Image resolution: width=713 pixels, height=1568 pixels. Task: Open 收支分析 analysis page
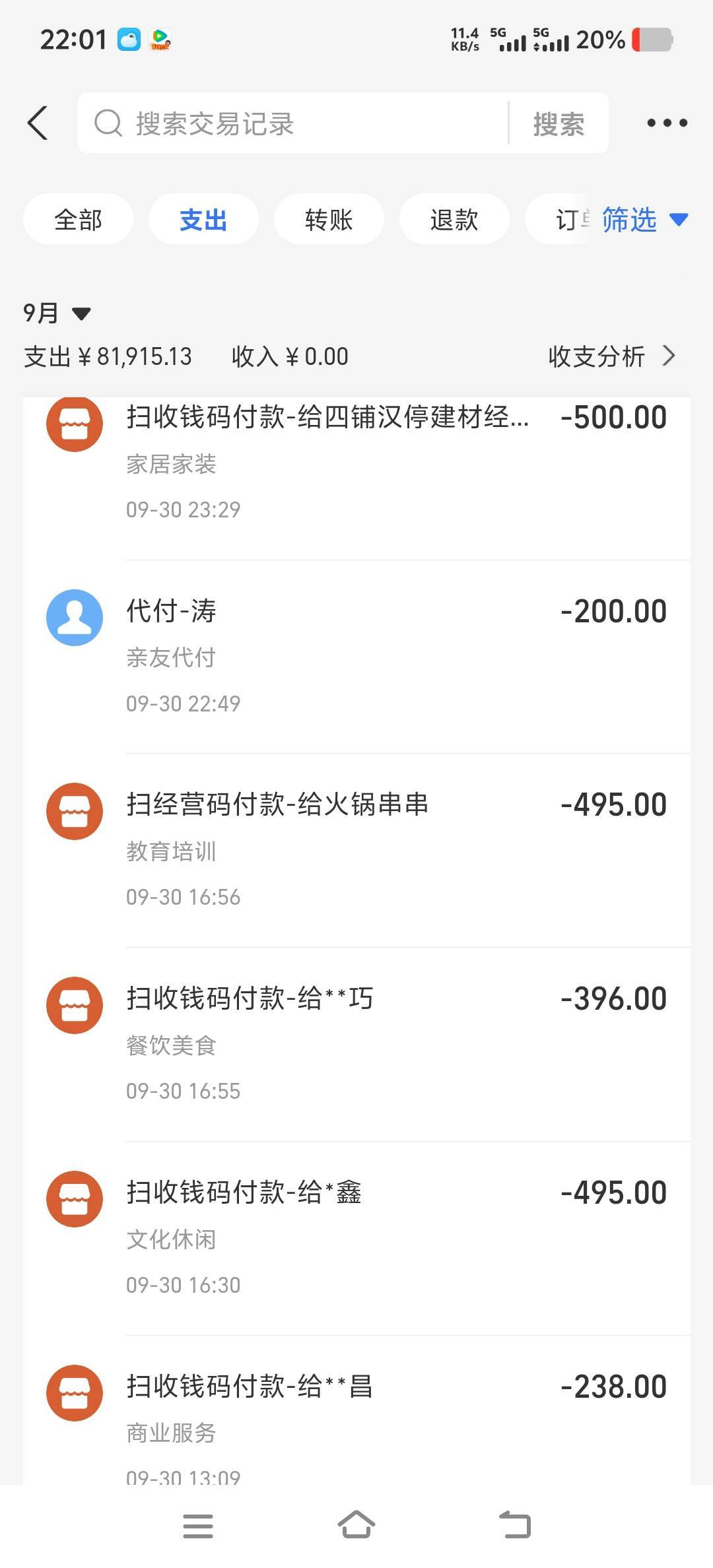point(611,356)
